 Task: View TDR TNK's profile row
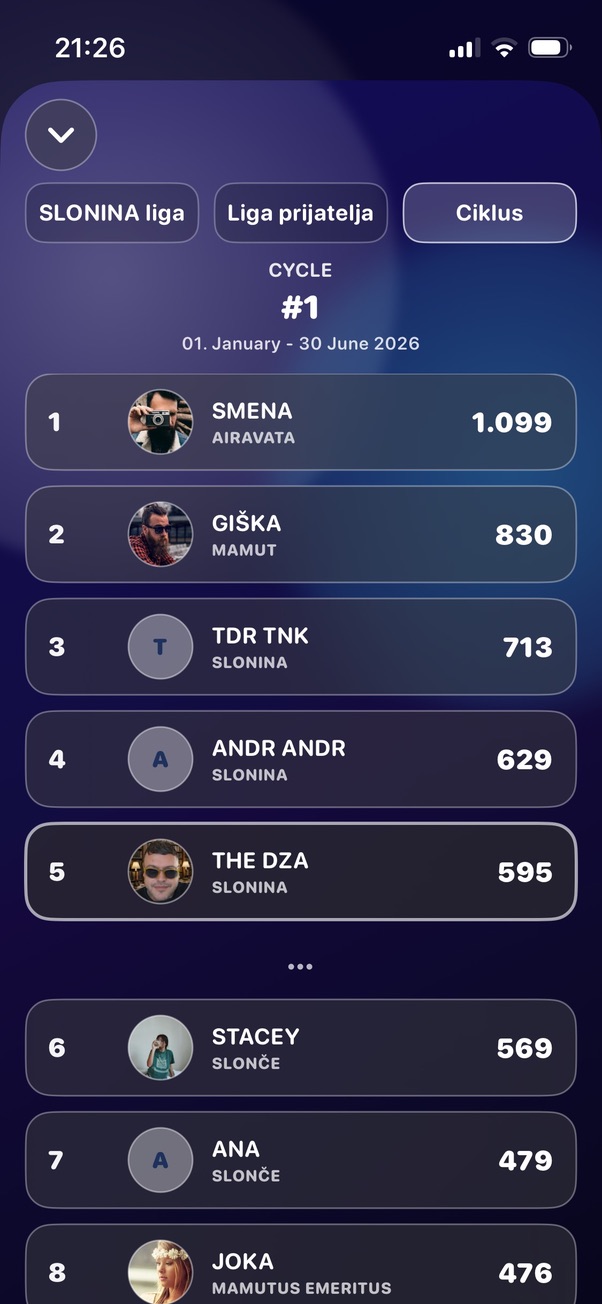tap(301, 647)
